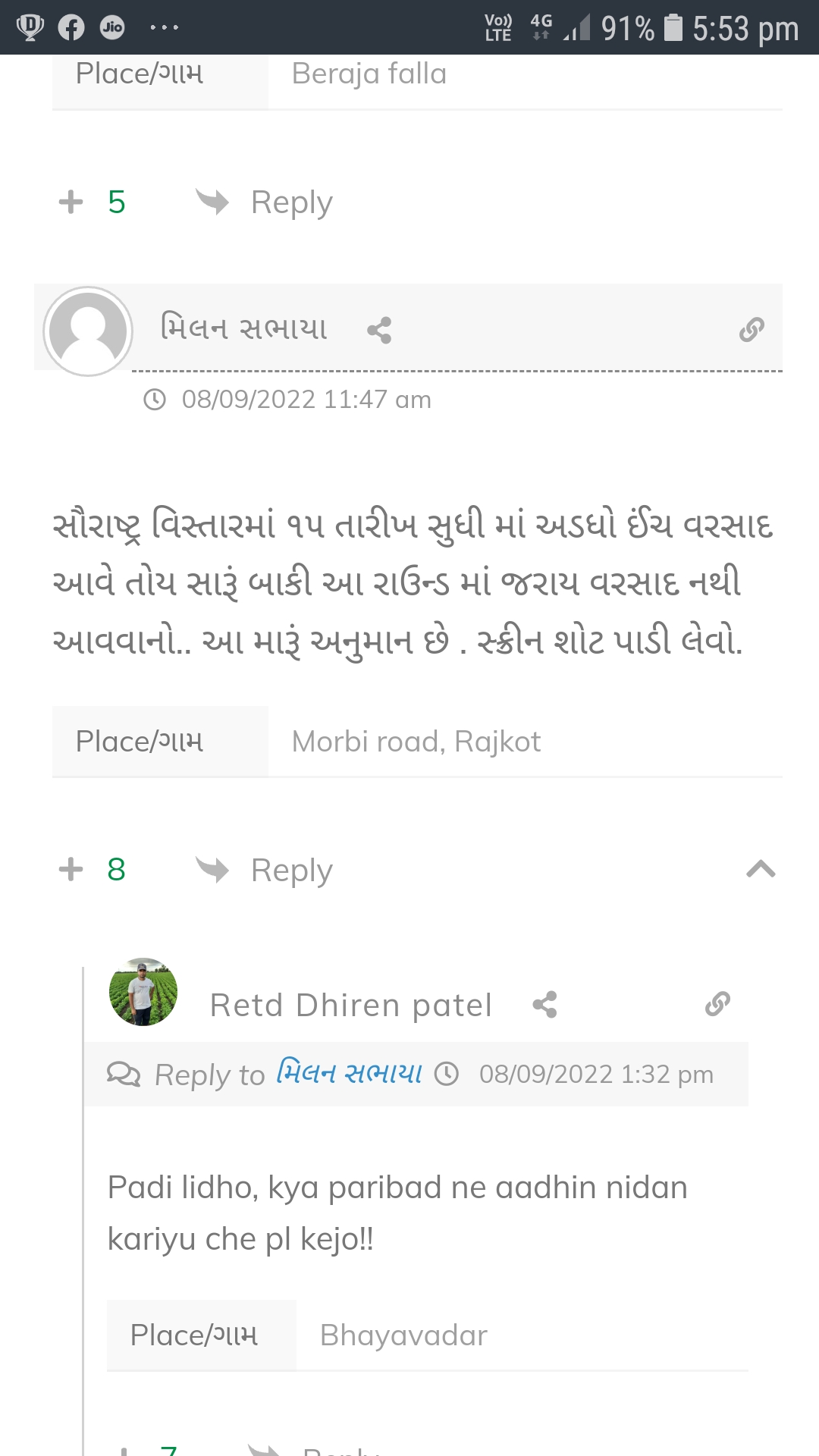Reply to the Beraja falla comment
The height and width of the screenshot is (1456, 819).
(x=265, y=202)
